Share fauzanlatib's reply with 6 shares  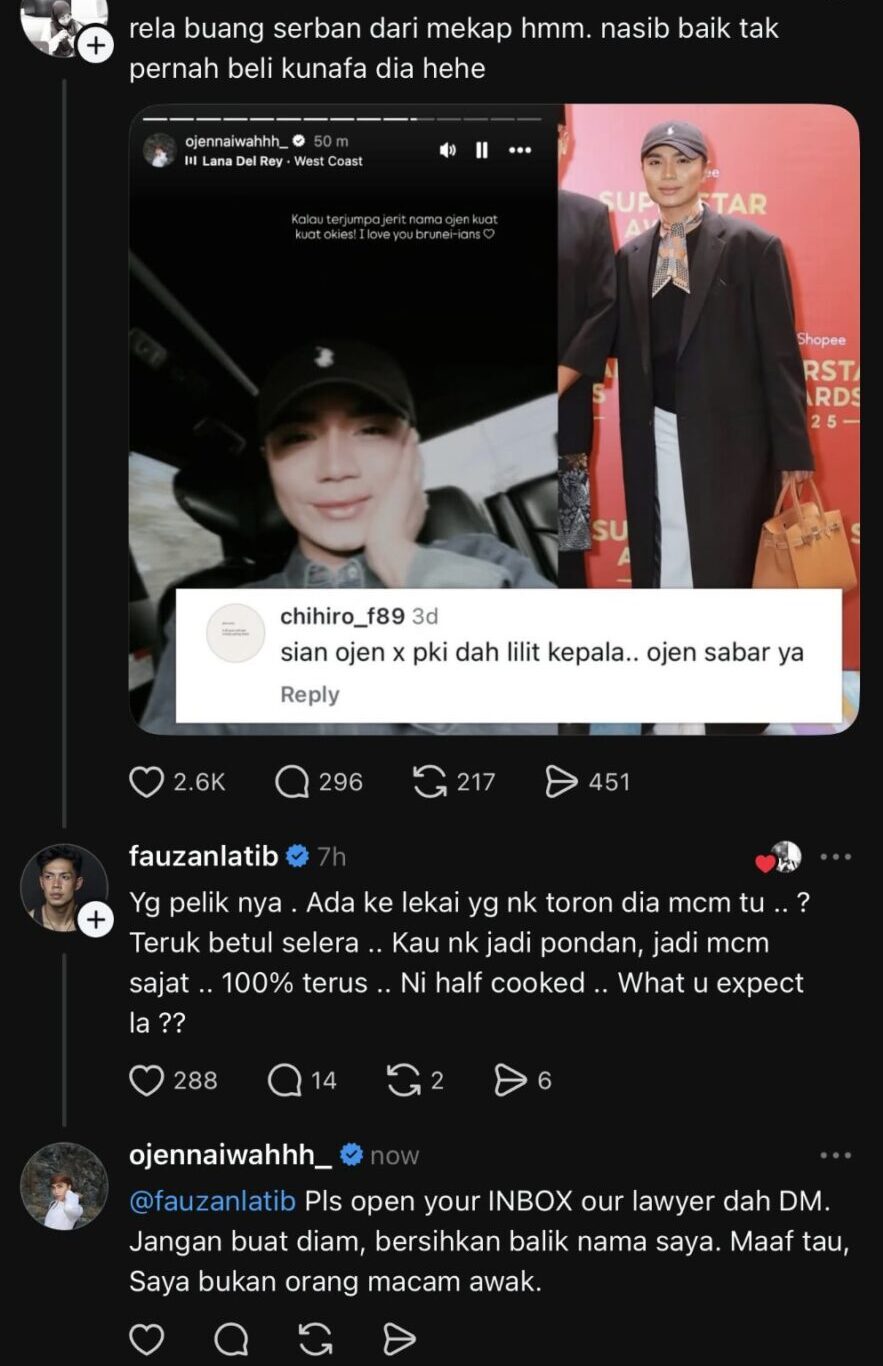[x=510, y=1080]
